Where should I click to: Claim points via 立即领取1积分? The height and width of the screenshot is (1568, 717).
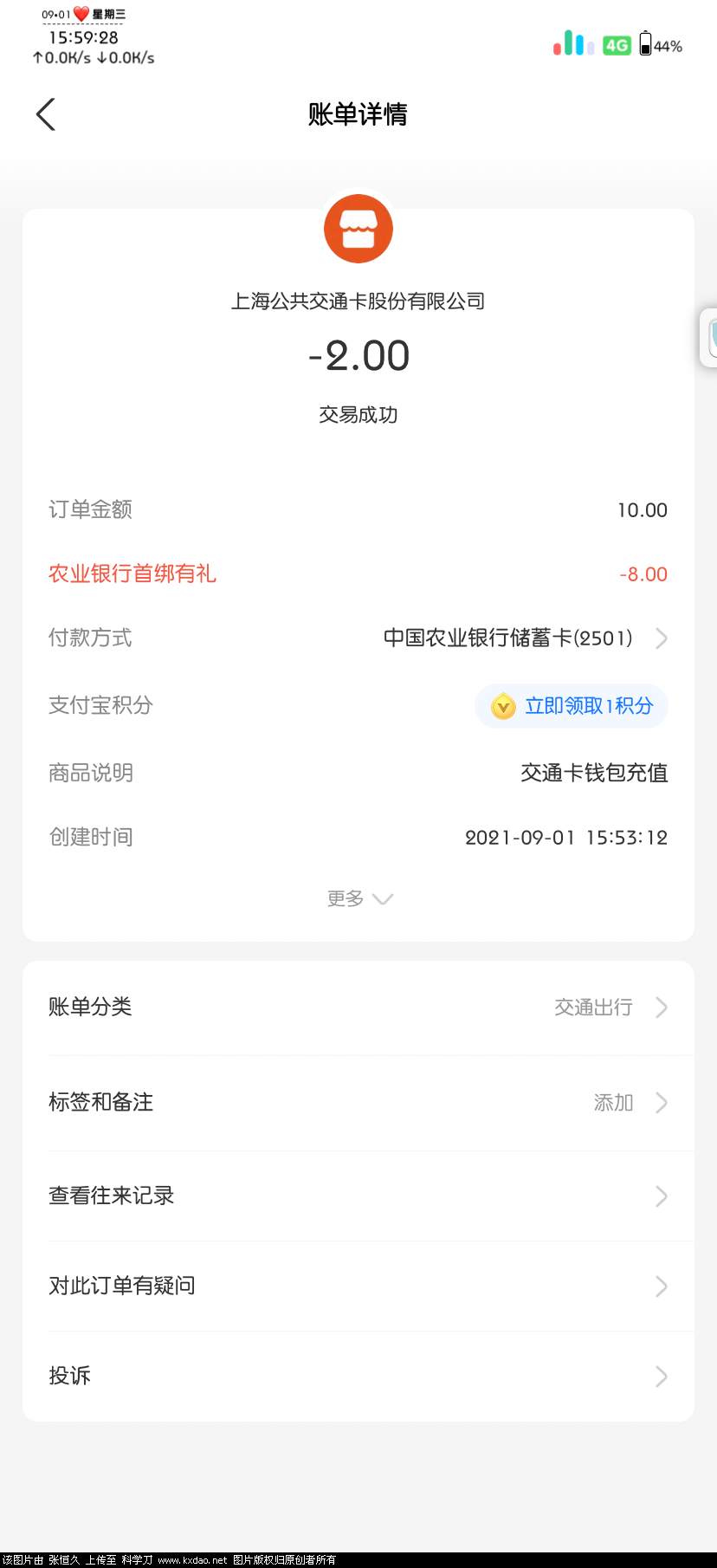pos(572,706)
